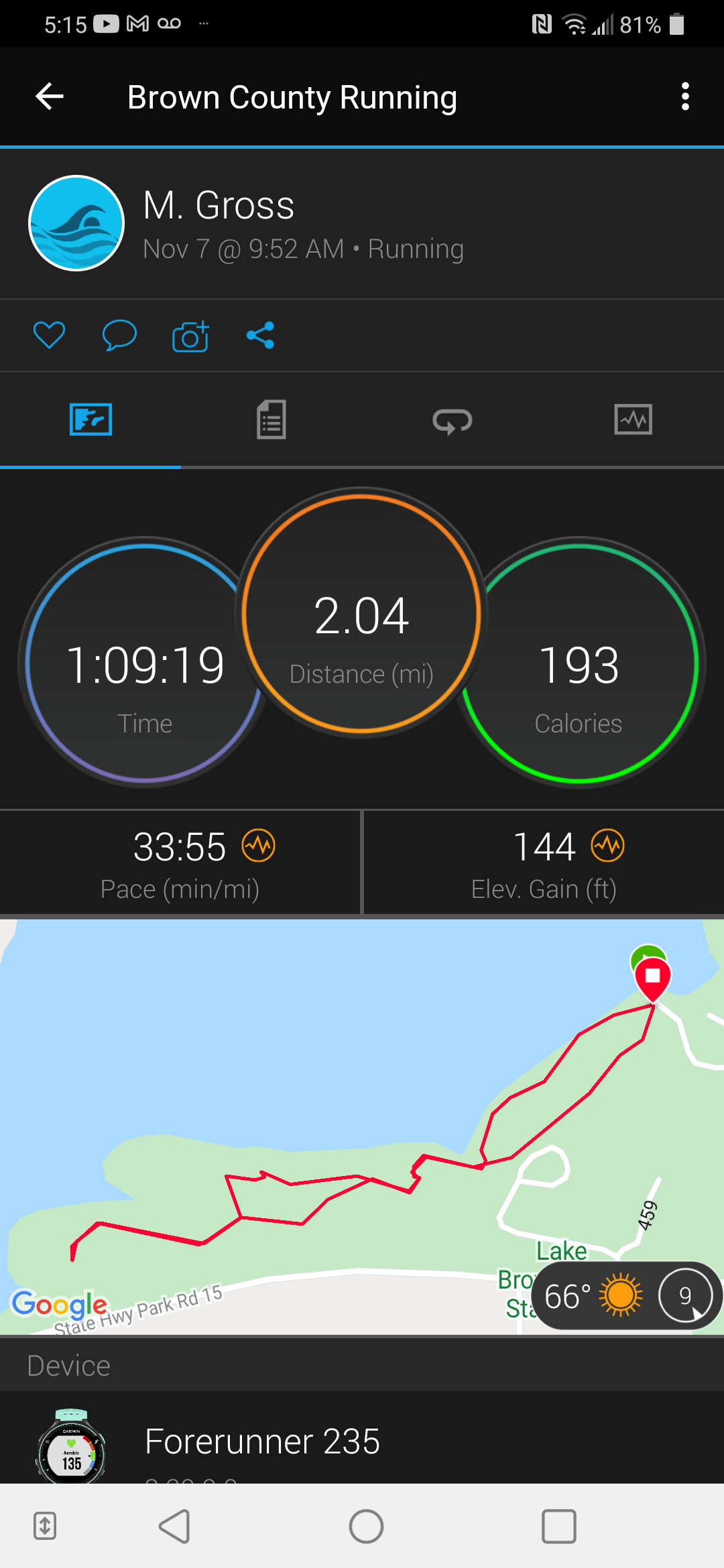
Task: Open the Forerunner 235 device row
Action: 362,1441
